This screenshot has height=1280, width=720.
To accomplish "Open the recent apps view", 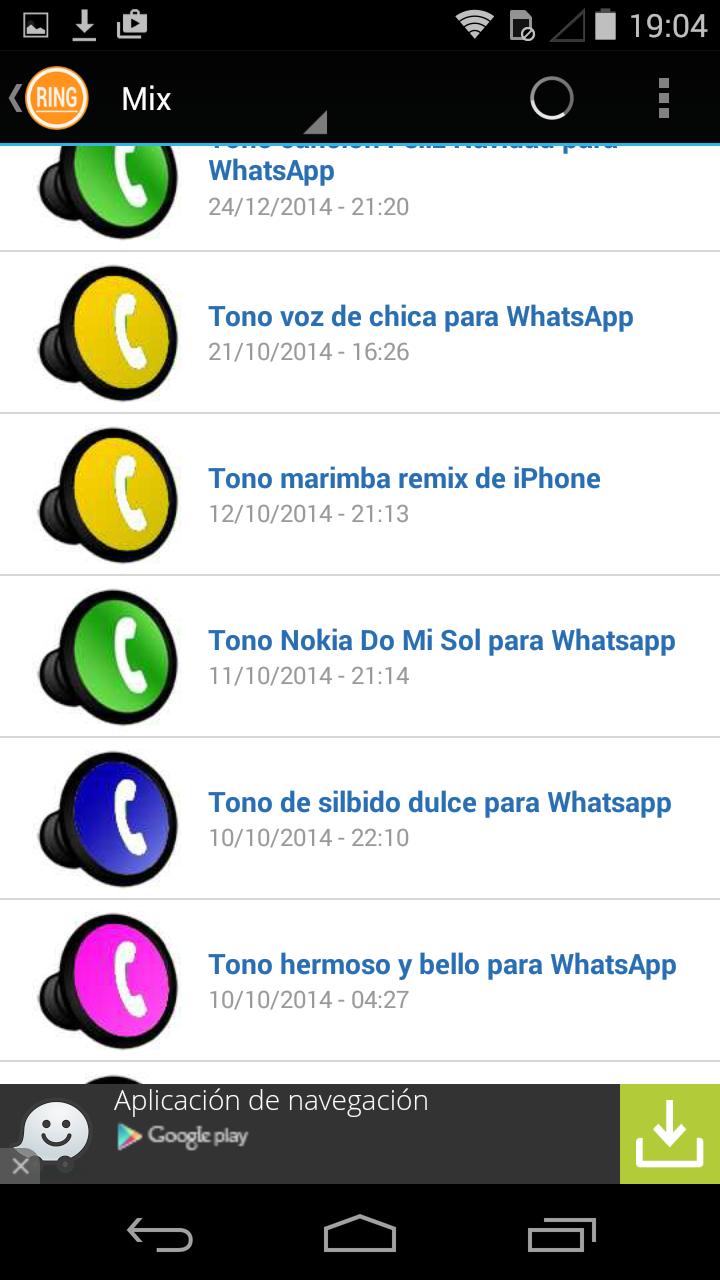I will click(562, 1234).
